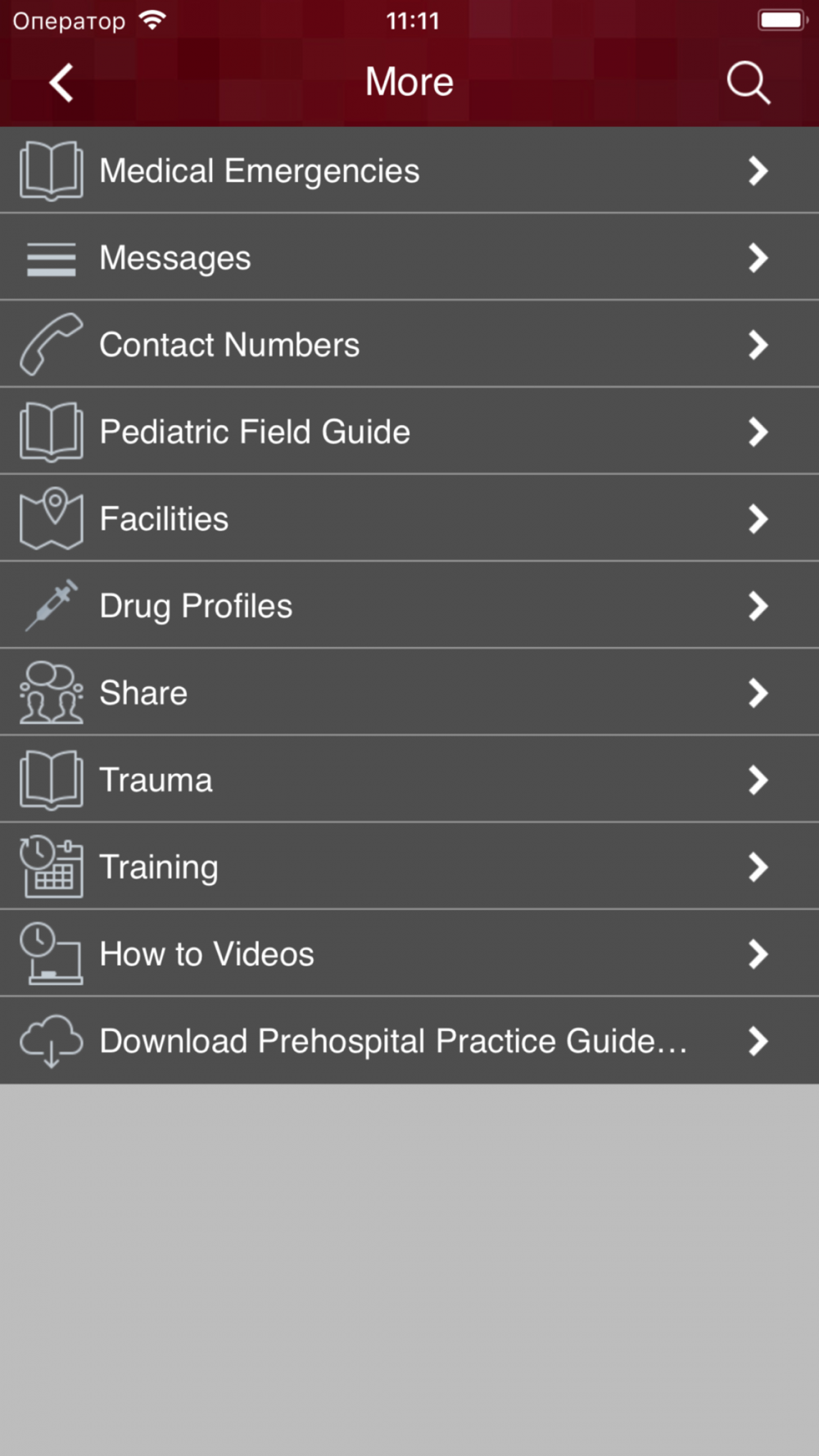The width and height of the screenshot is (819, 1456).
Task: Go to Training
Action: [409, 866]
